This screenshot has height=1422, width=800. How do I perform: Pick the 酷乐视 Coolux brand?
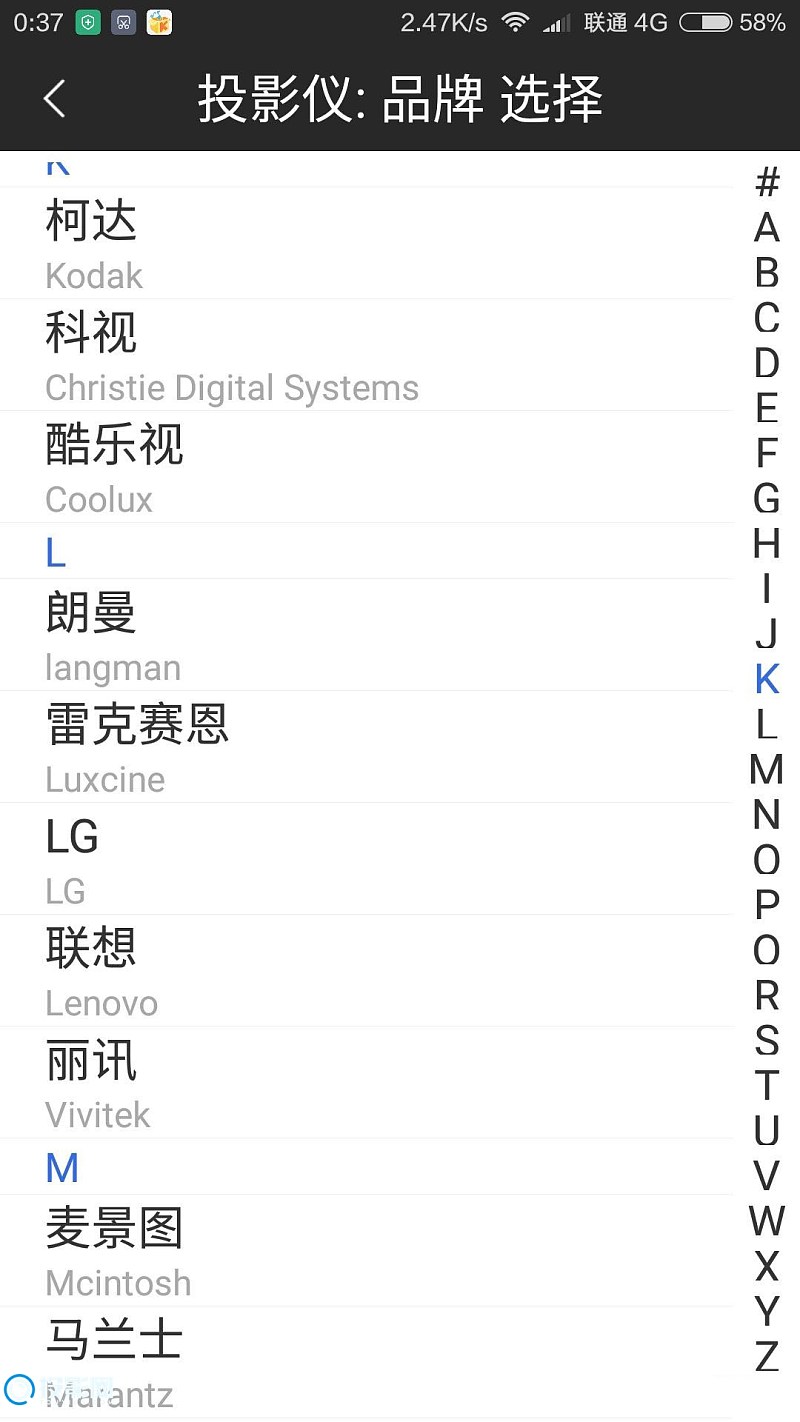coord(366,468)
